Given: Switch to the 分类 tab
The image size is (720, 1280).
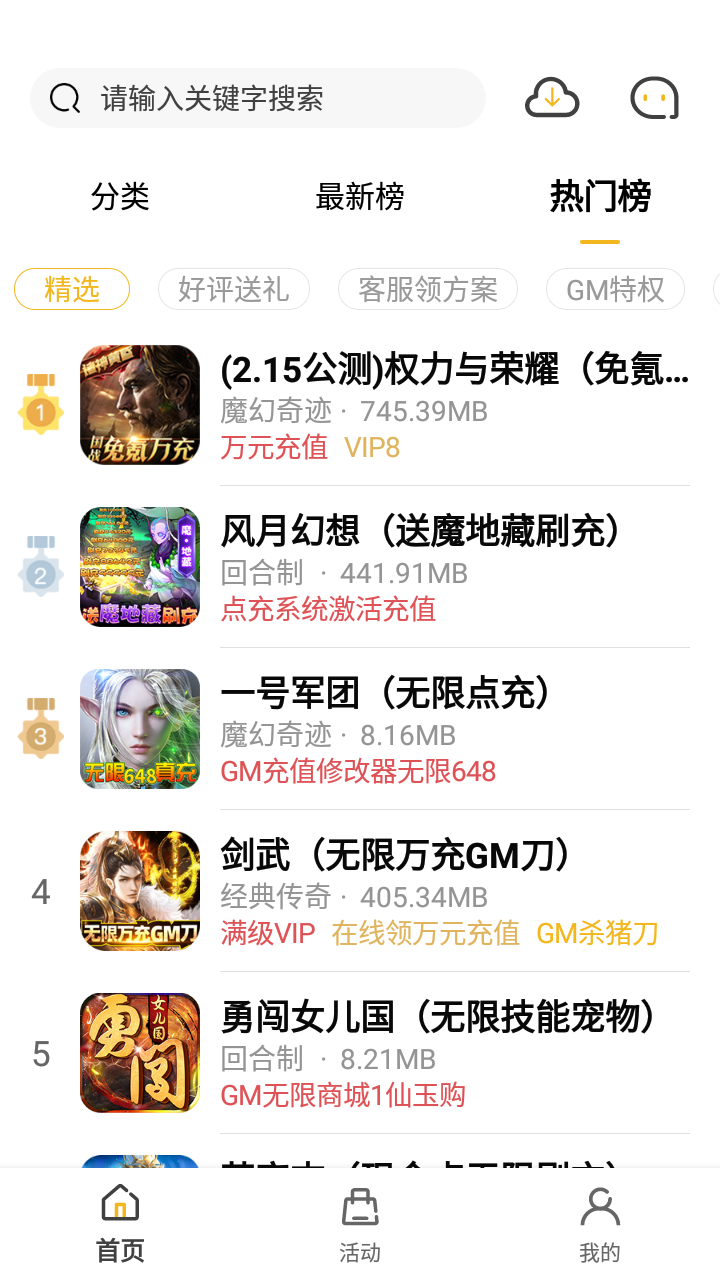Looking at the screenshot, I should [120, 197].
